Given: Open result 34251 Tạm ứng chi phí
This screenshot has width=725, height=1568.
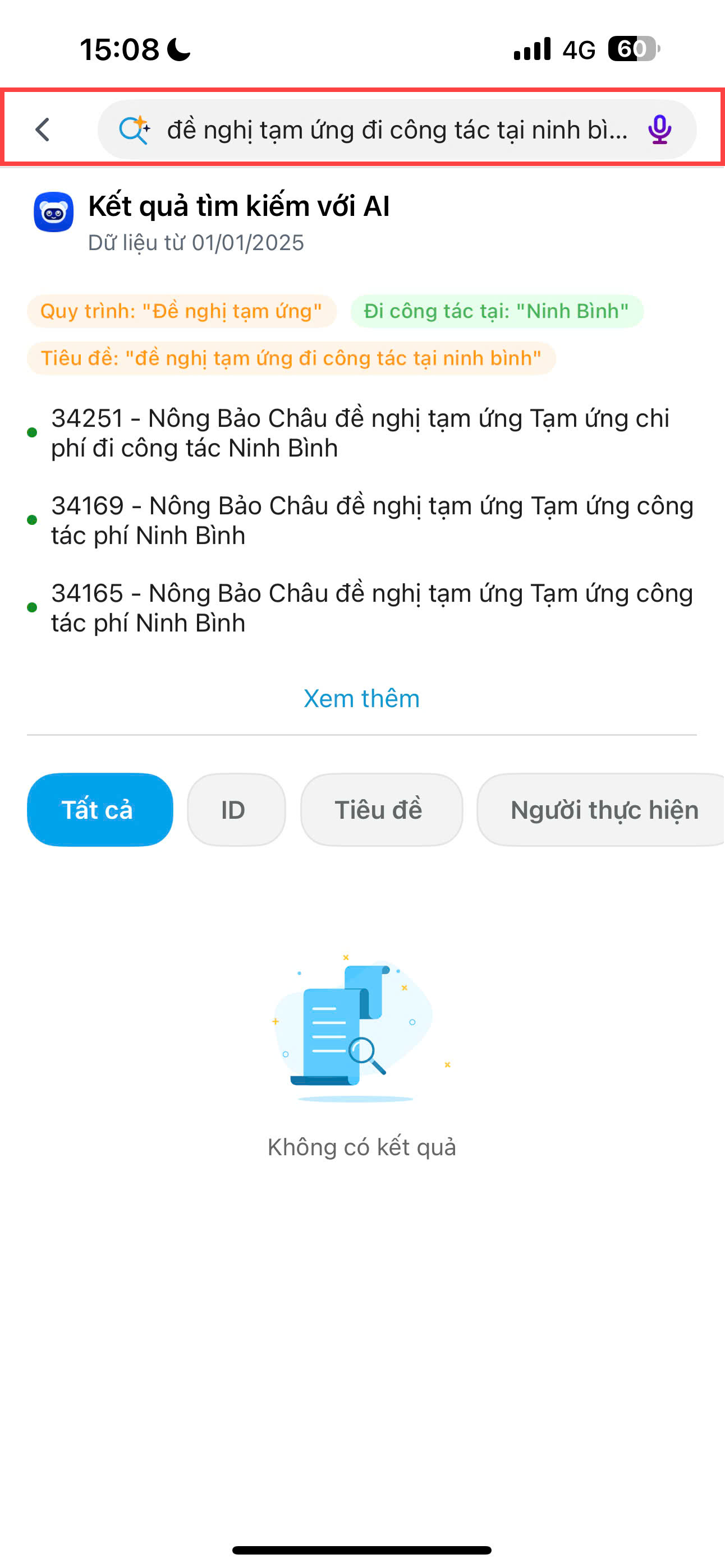Looking at the screenshot, I should click(x=360, y=433).
